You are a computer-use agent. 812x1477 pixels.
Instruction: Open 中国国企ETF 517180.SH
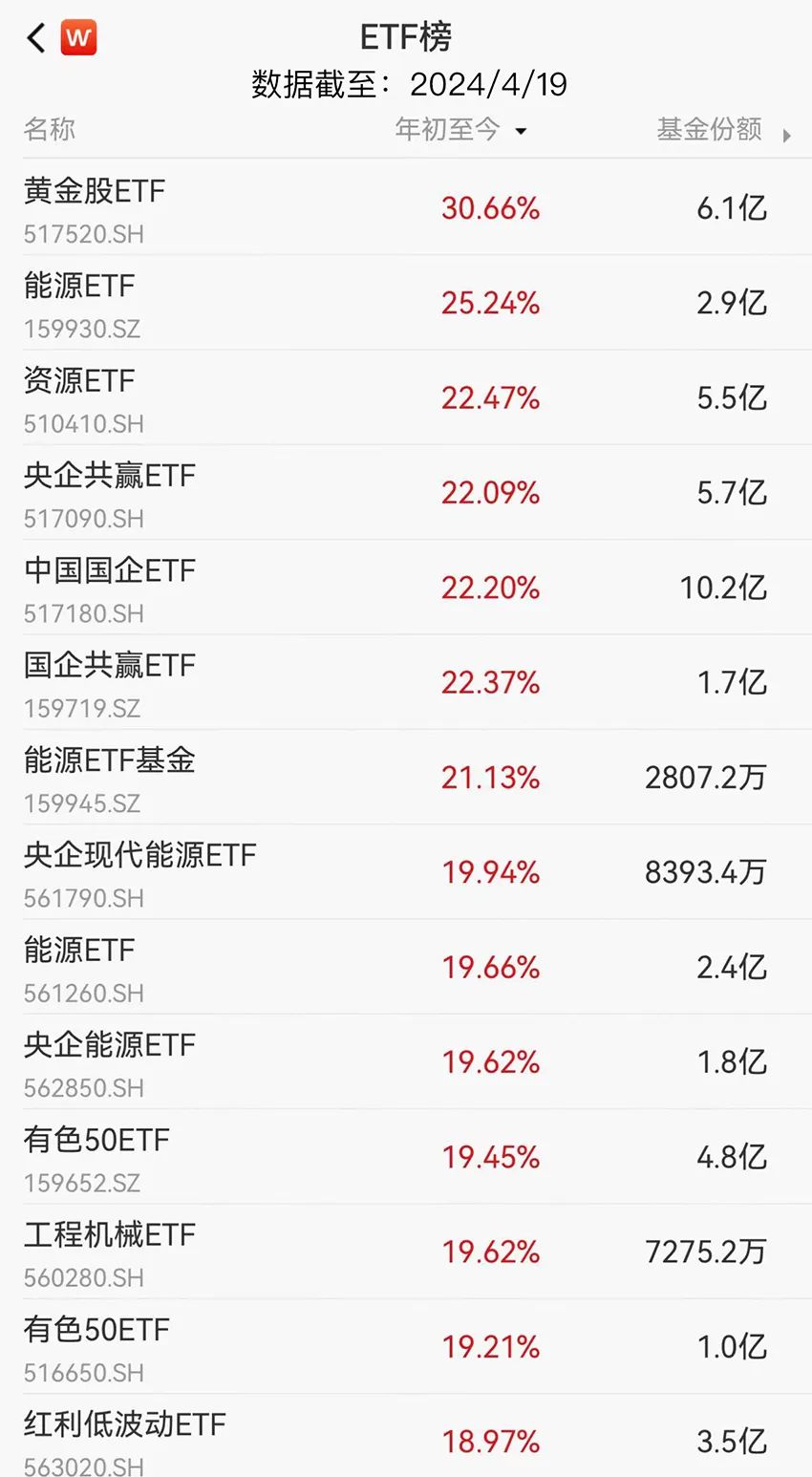[x=110, y=588]
